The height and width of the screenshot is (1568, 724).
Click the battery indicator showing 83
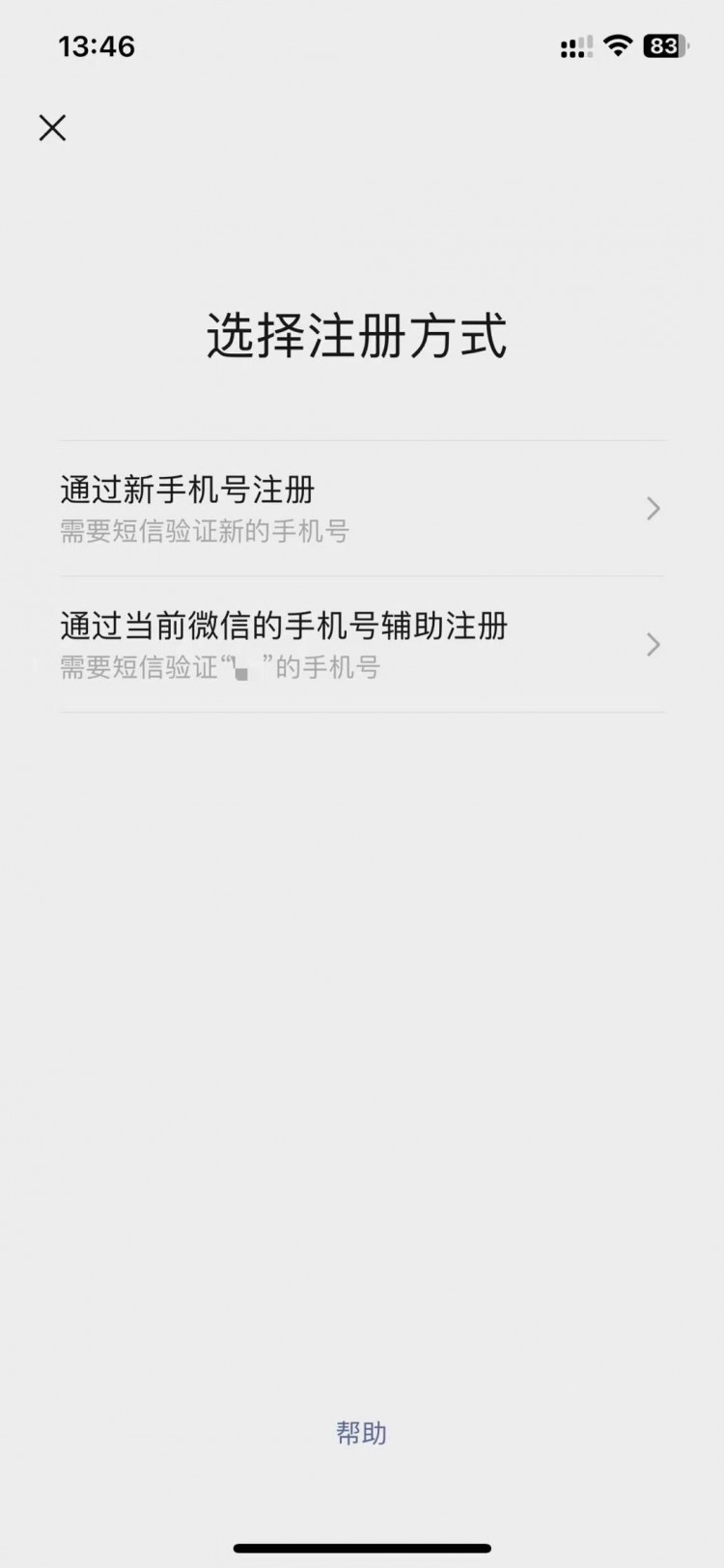[664, 45]
